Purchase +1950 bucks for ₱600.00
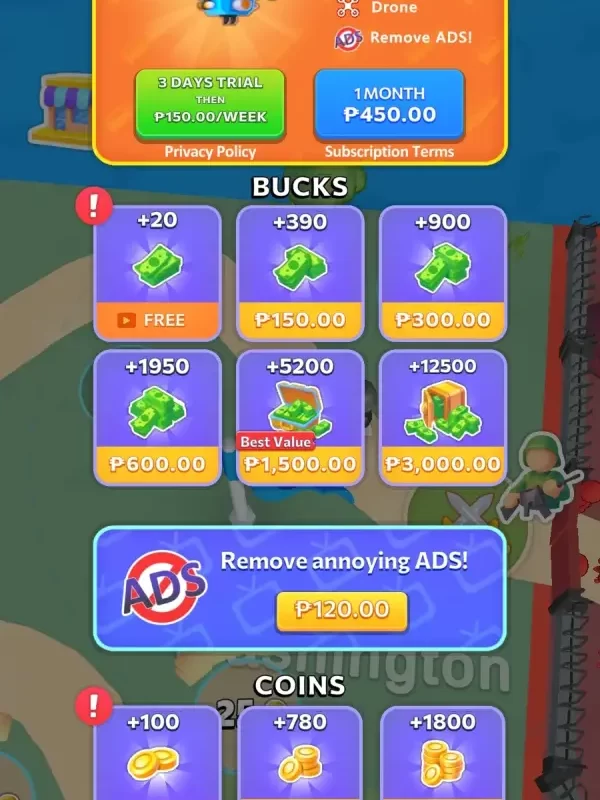 tap(157, 464)
